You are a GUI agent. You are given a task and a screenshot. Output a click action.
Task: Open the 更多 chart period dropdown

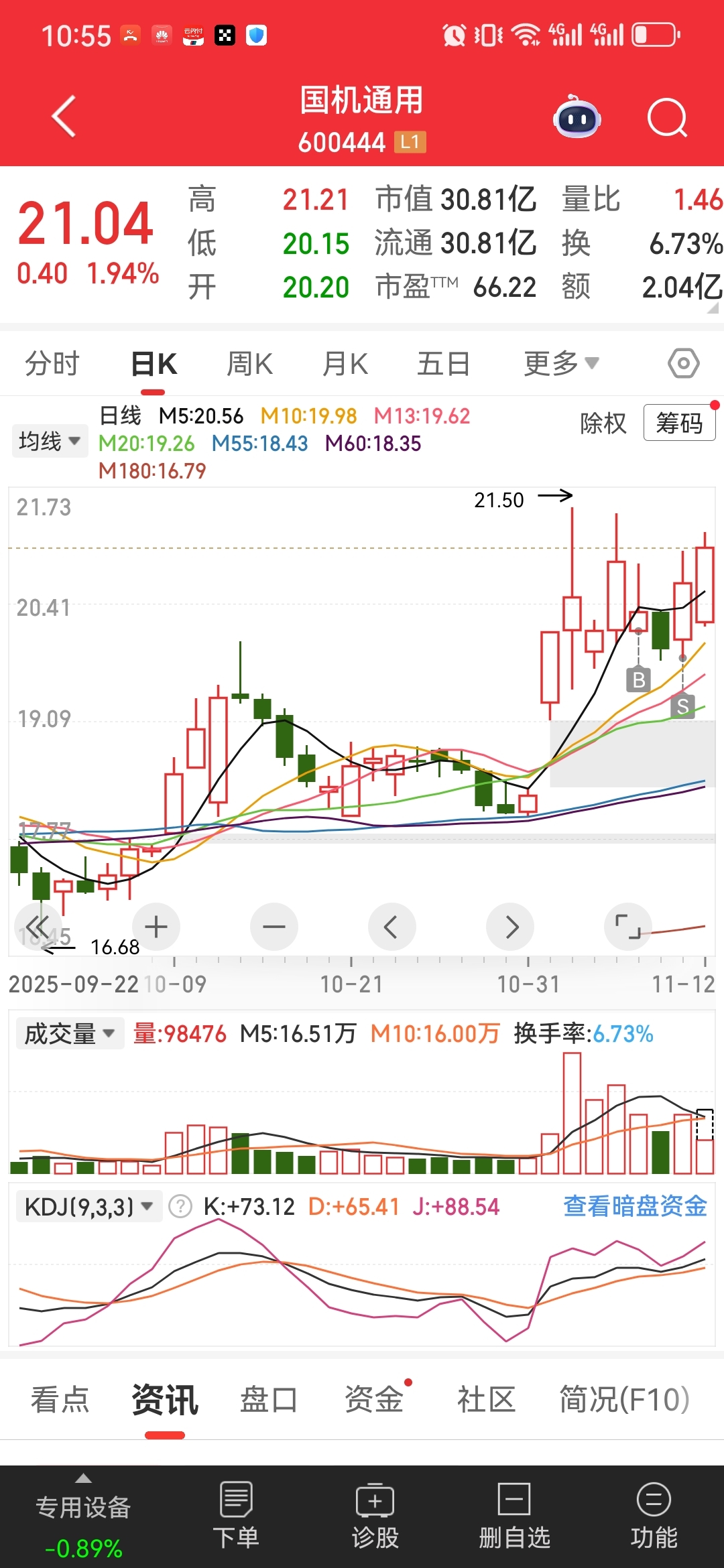pos(560,364)
